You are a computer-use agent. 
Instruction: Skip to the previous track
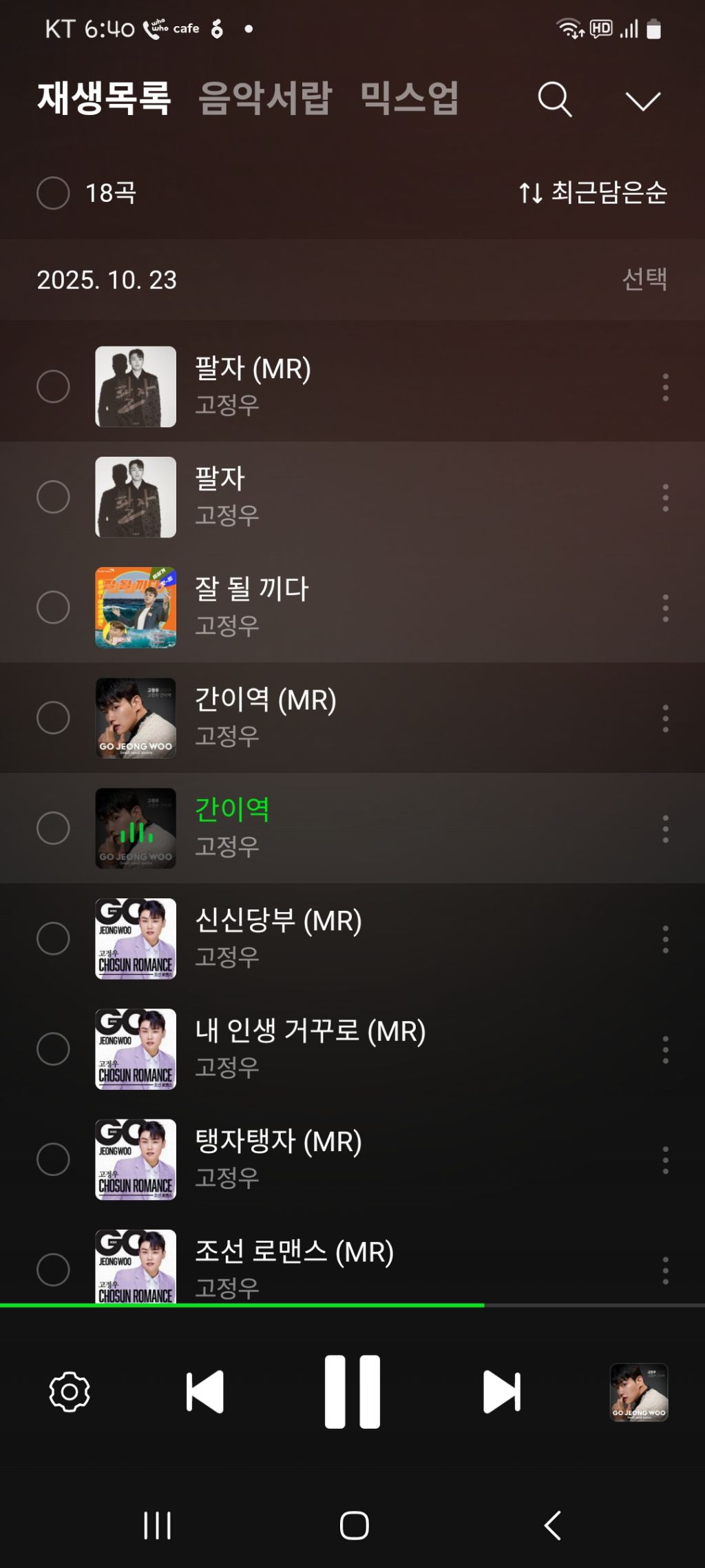(x=205, y=1392)
